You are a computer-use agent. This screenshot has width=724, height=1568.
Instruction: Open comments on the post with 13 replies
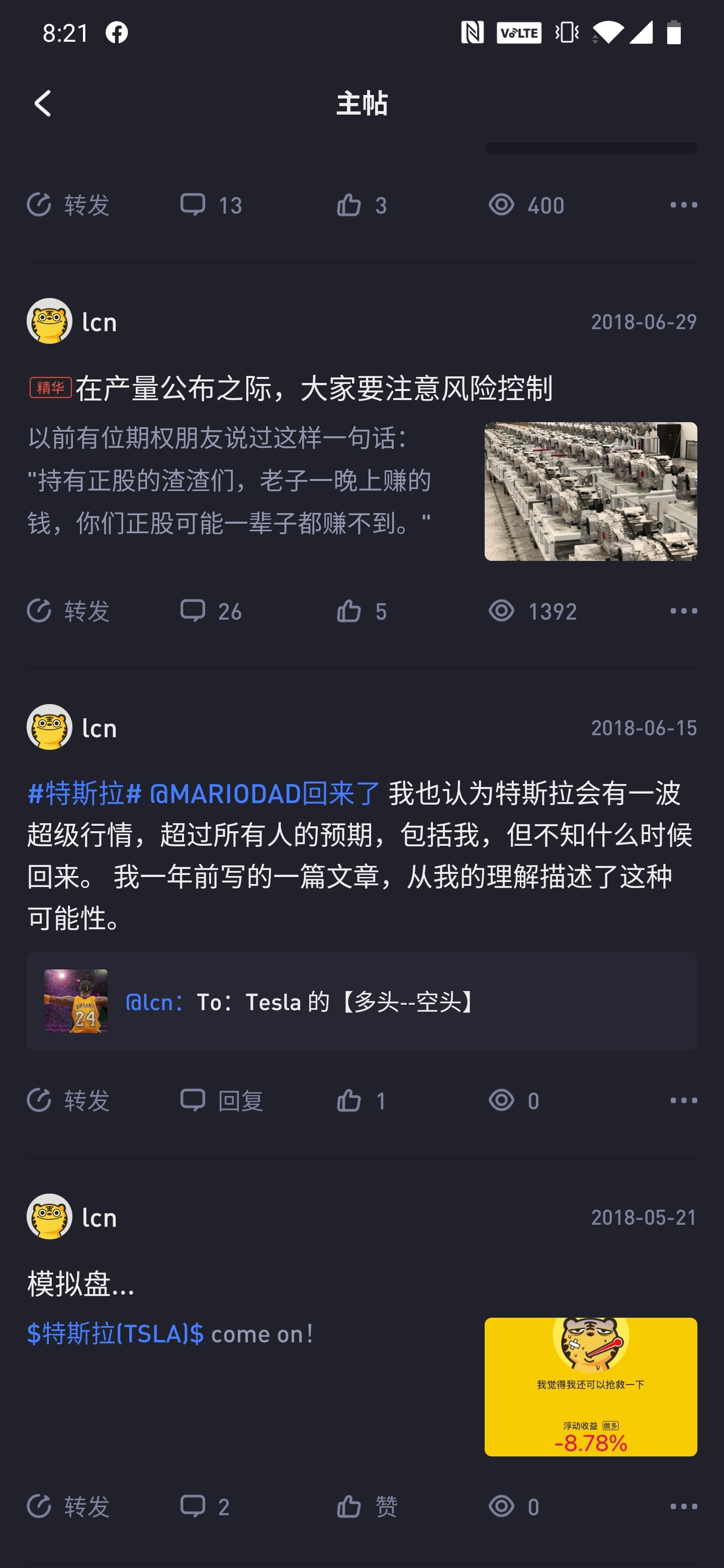point(211,205)
